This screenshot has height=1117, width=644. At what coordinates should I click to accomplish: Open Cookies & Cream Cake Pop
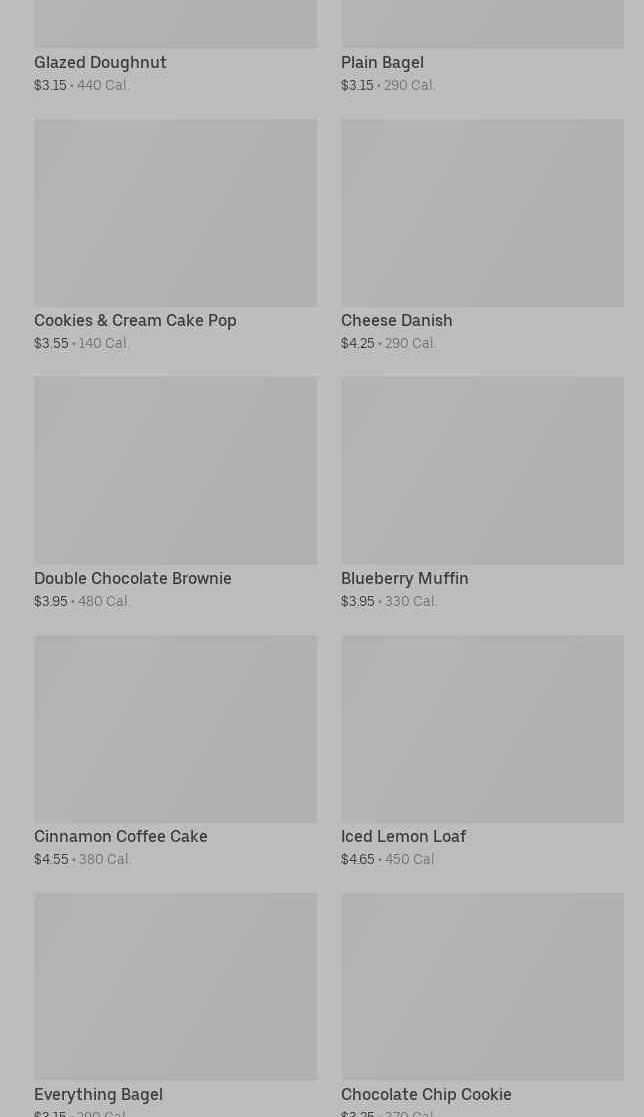coord(175,235)
